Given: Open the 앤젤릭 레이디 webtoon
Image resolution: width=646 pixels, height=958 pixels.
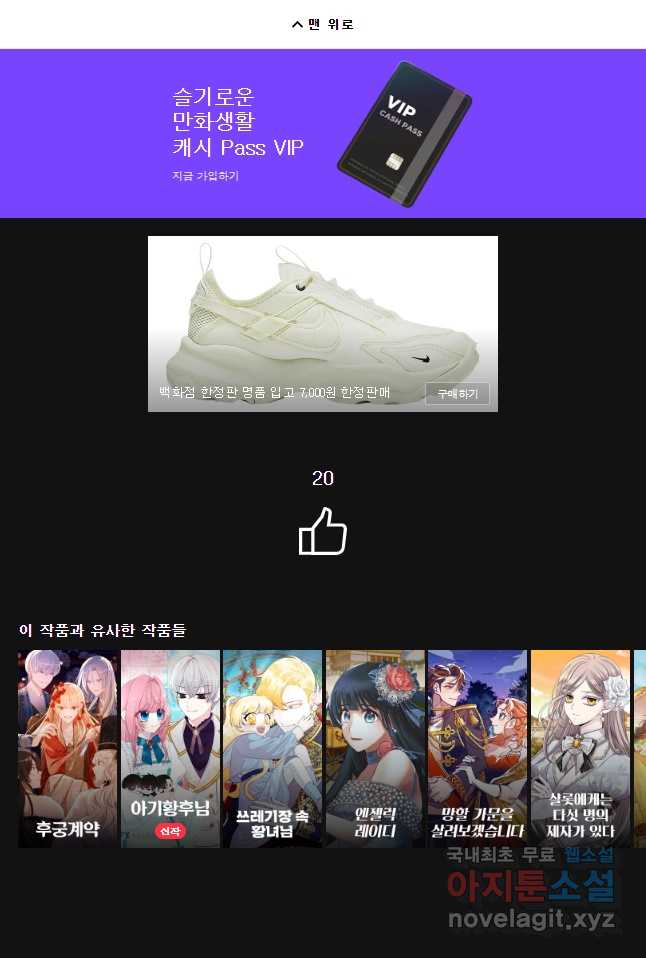Looking at the screenshot, I should pos(376,748).
